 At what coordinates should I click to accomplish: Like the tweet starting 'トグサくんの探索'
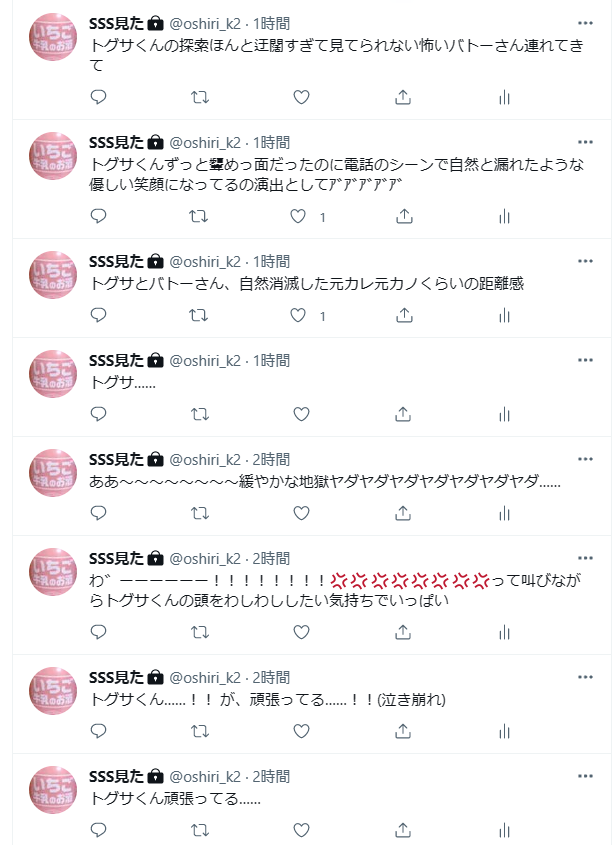tap(301, 97)
